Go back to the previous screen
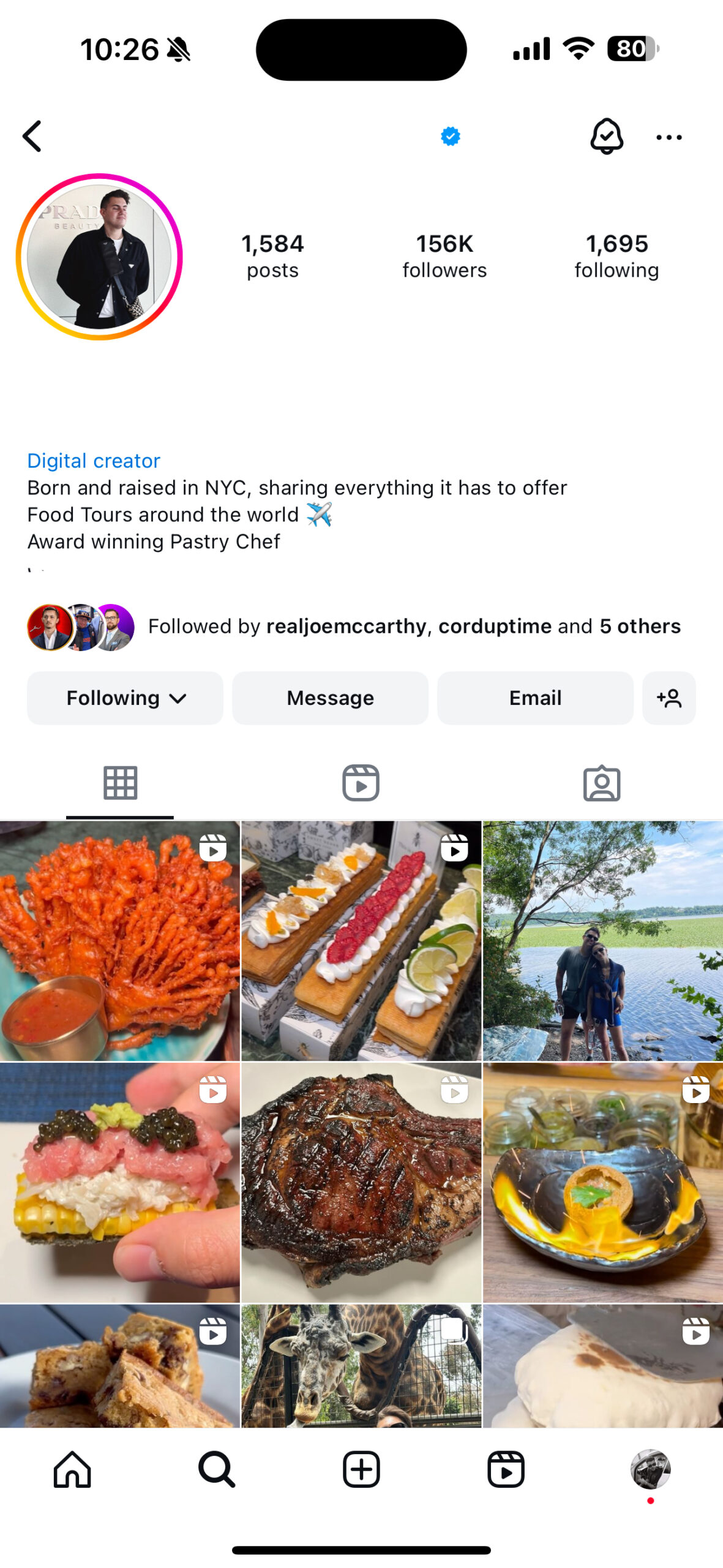 [32, 136]
